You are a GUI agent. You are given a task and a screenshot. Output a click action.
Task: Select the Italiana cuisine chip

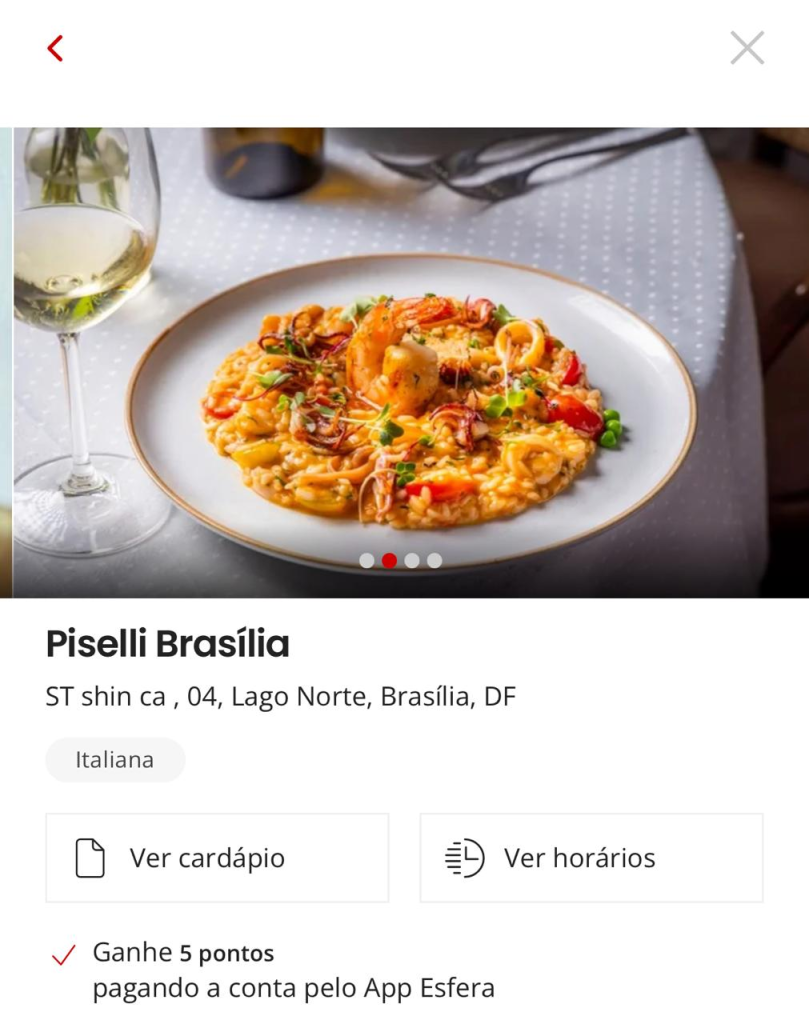pos(115,760)
